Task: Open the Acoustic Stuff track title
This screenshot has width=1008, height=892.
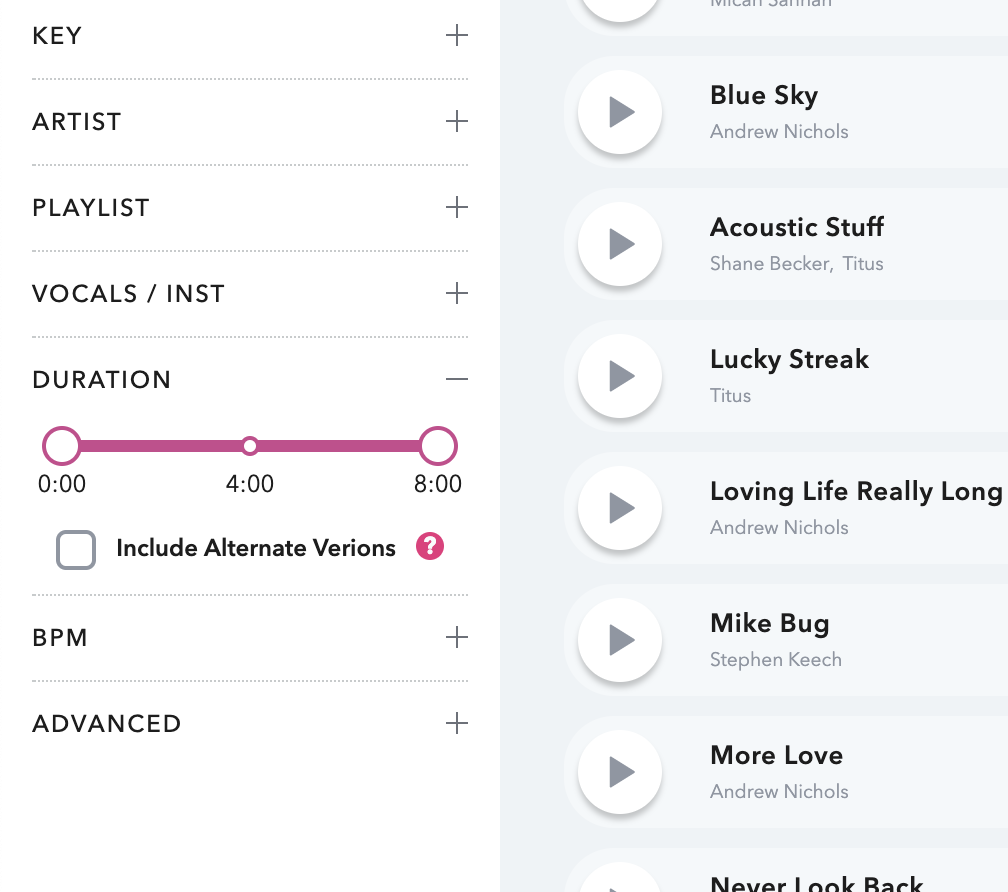Action: point(797,227)
